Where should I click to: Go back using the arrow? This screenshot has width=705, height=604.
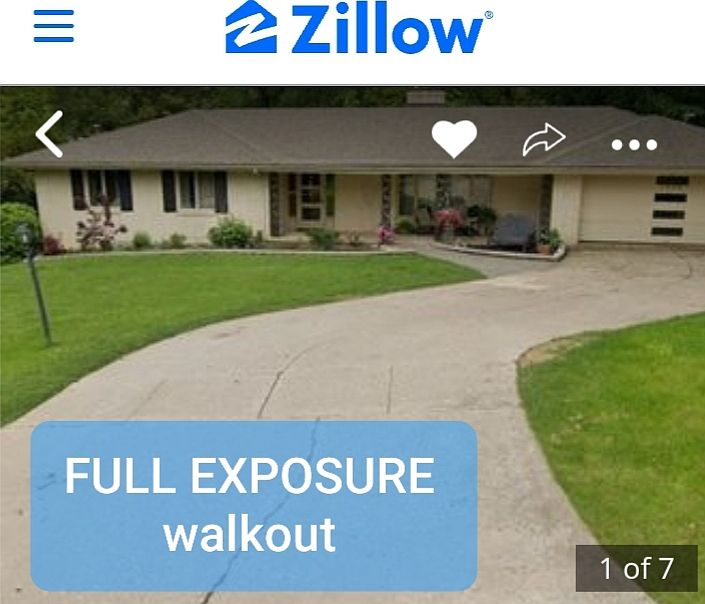pos(49,134)
